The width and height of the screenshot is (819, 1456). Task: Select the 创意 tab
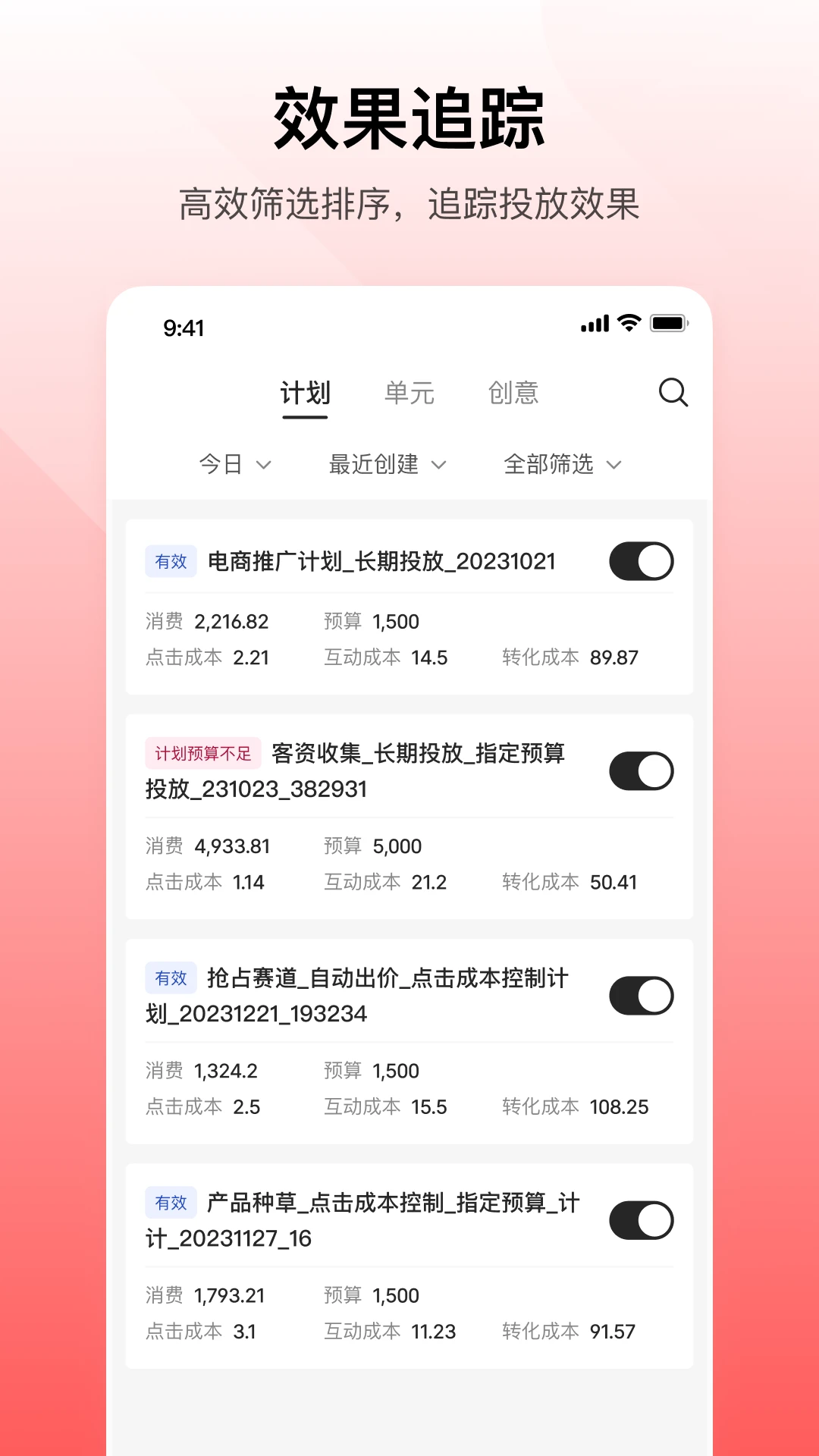tap(513, 393)
